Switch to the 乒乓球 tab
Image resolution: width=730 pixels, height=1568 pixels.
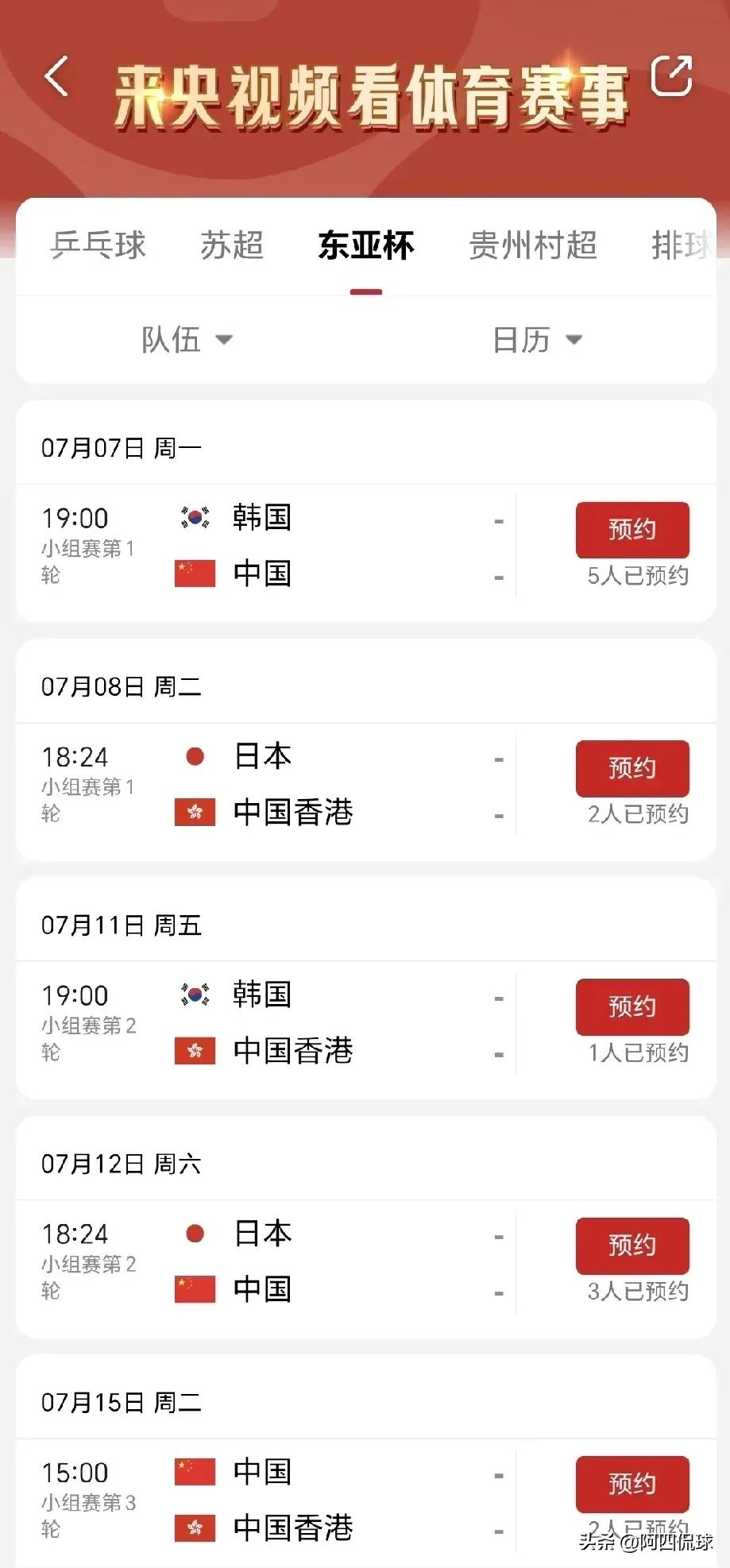click(x=98, y=245)
